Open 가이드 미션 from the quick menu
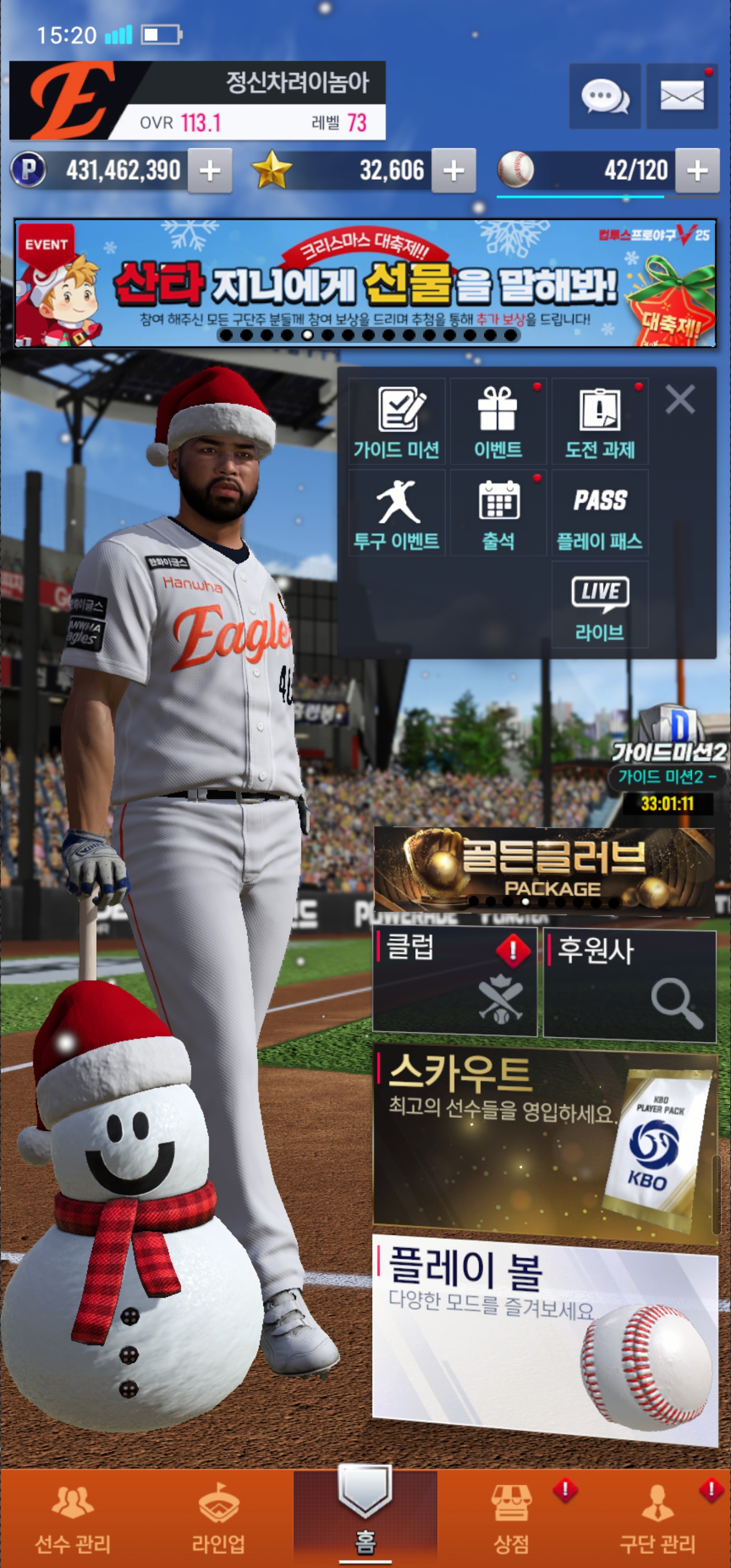 click(397, 421)
